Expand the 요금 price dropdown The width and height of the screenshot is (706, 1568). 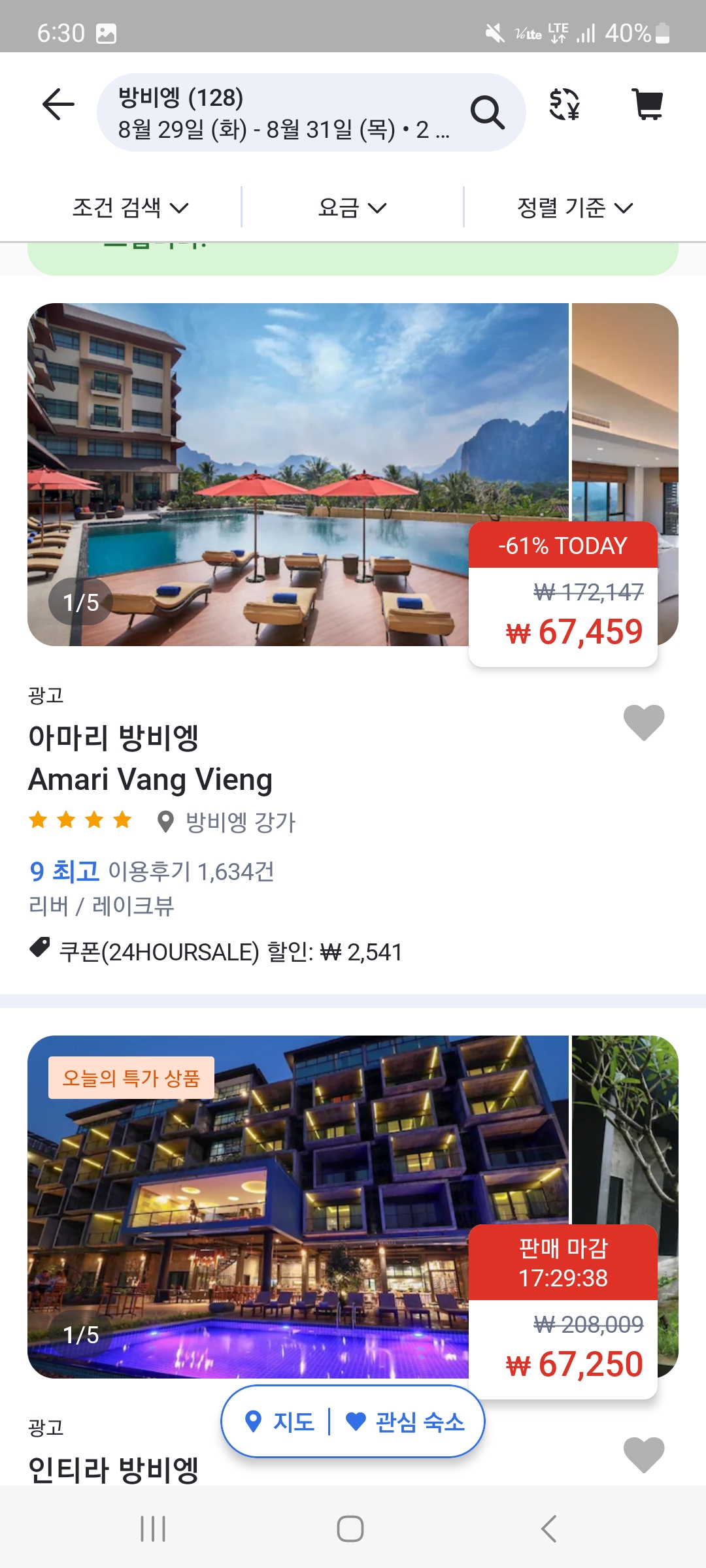coord(352,208)
